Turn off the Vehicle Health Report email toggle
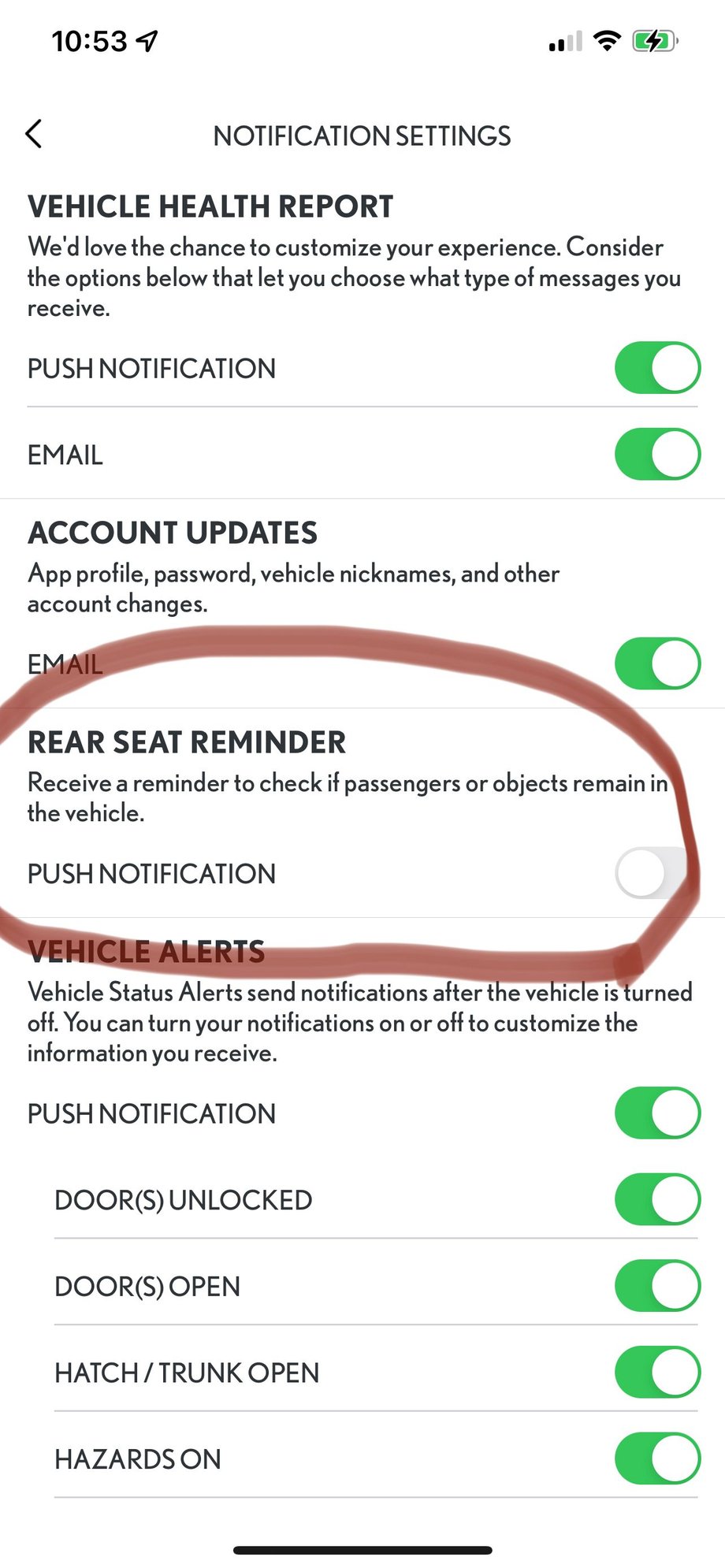 pos(657,454)
